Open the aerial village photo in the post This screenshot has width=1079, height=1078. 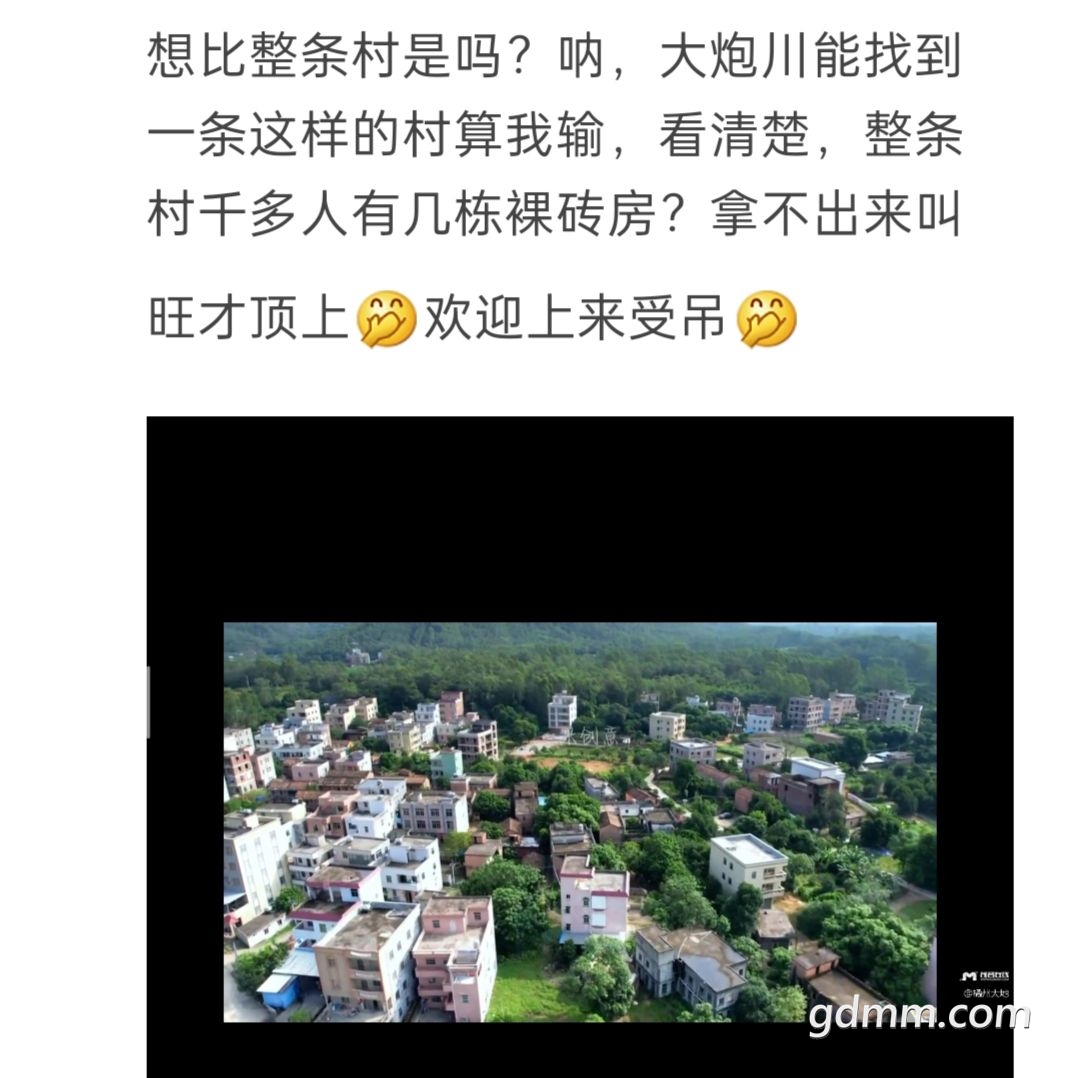tap(580, 820)
